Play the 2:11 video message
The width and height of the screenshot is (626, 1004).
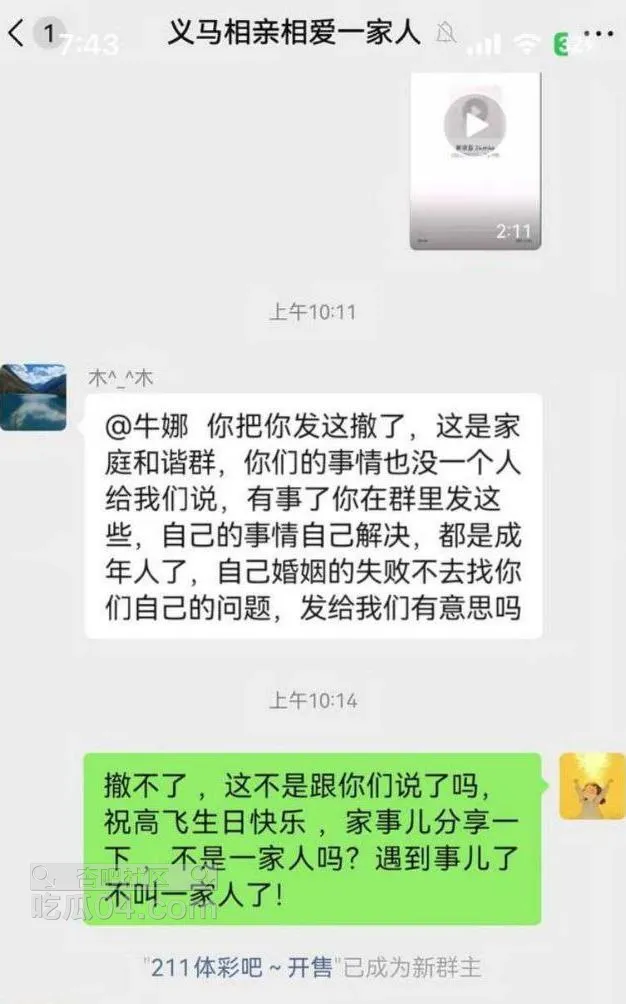point(475,125)
